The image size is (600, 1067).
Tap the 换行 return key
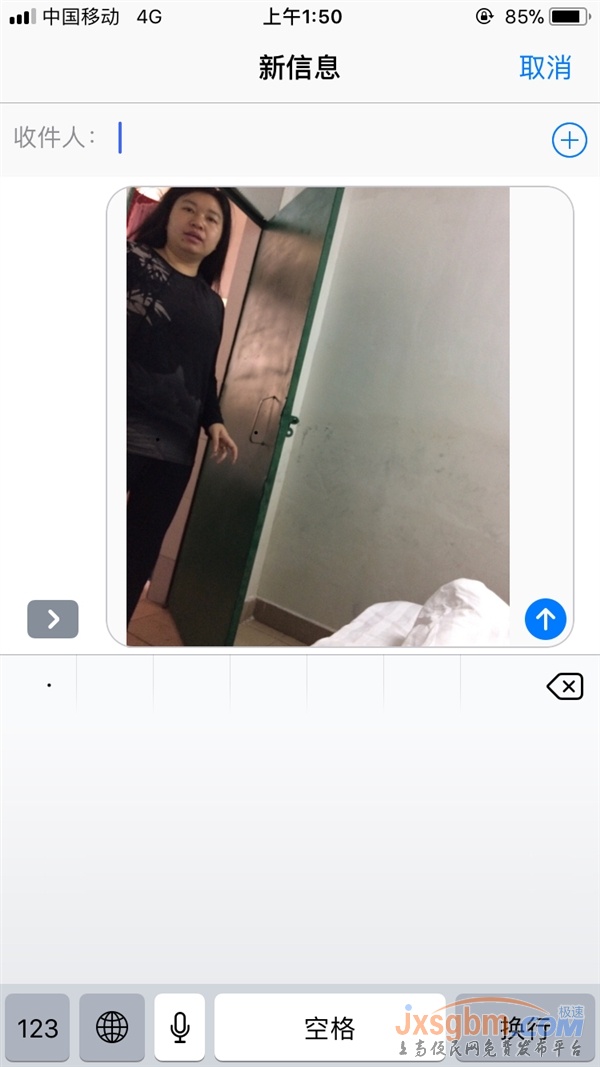pos(524,1027)
